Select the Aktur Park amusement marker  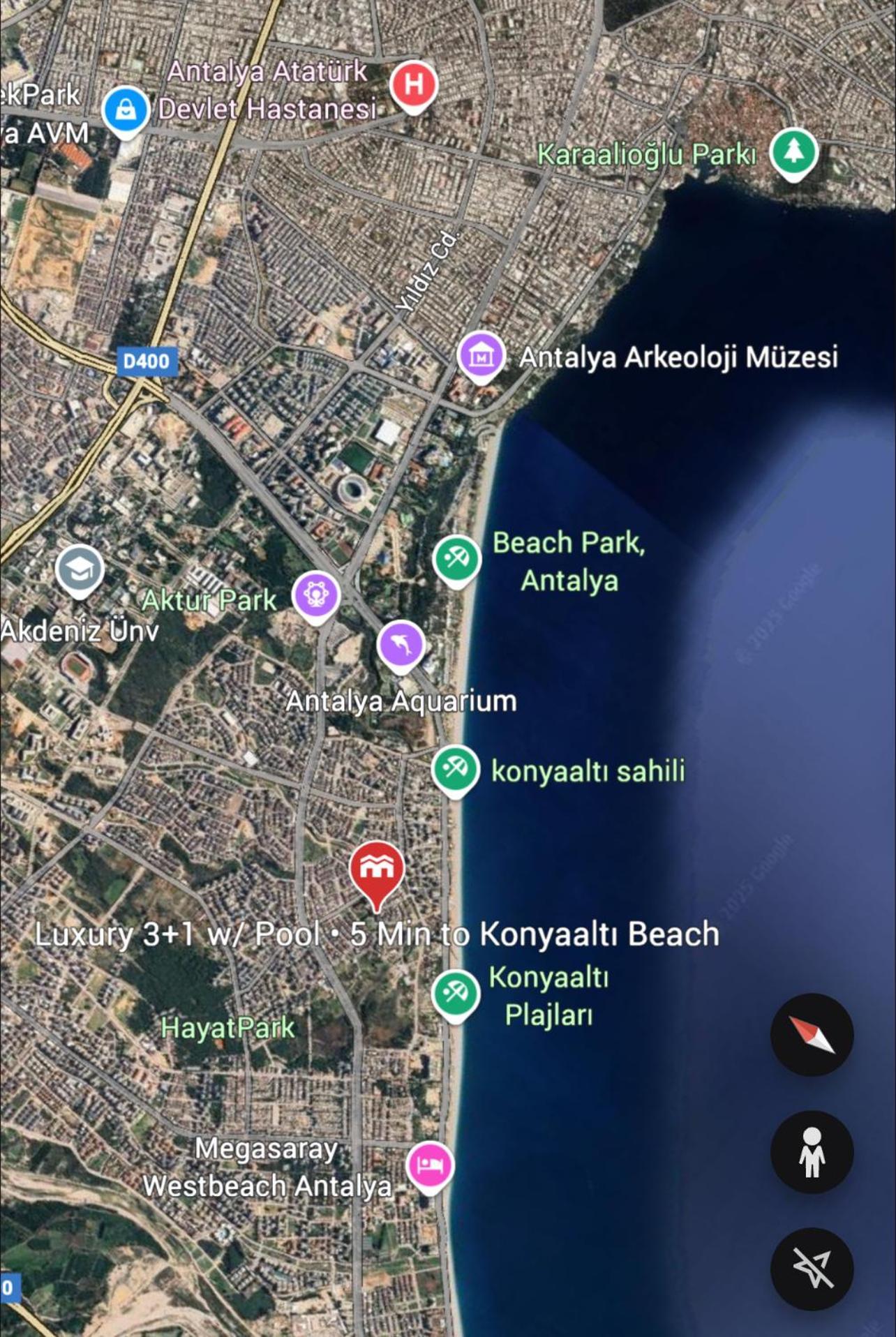(315, 595)
